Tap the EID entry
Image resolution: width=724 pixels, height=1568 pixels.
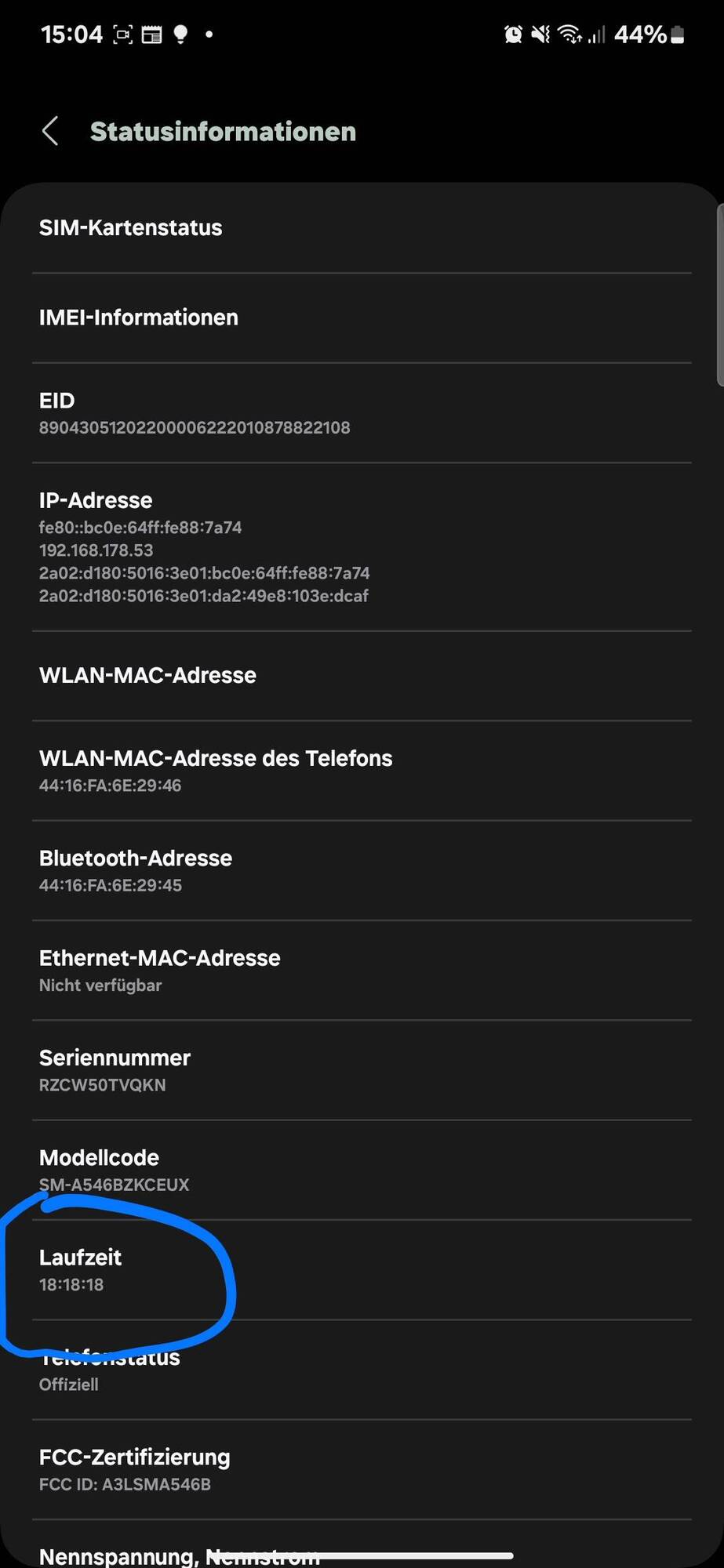tap(361, 413)
